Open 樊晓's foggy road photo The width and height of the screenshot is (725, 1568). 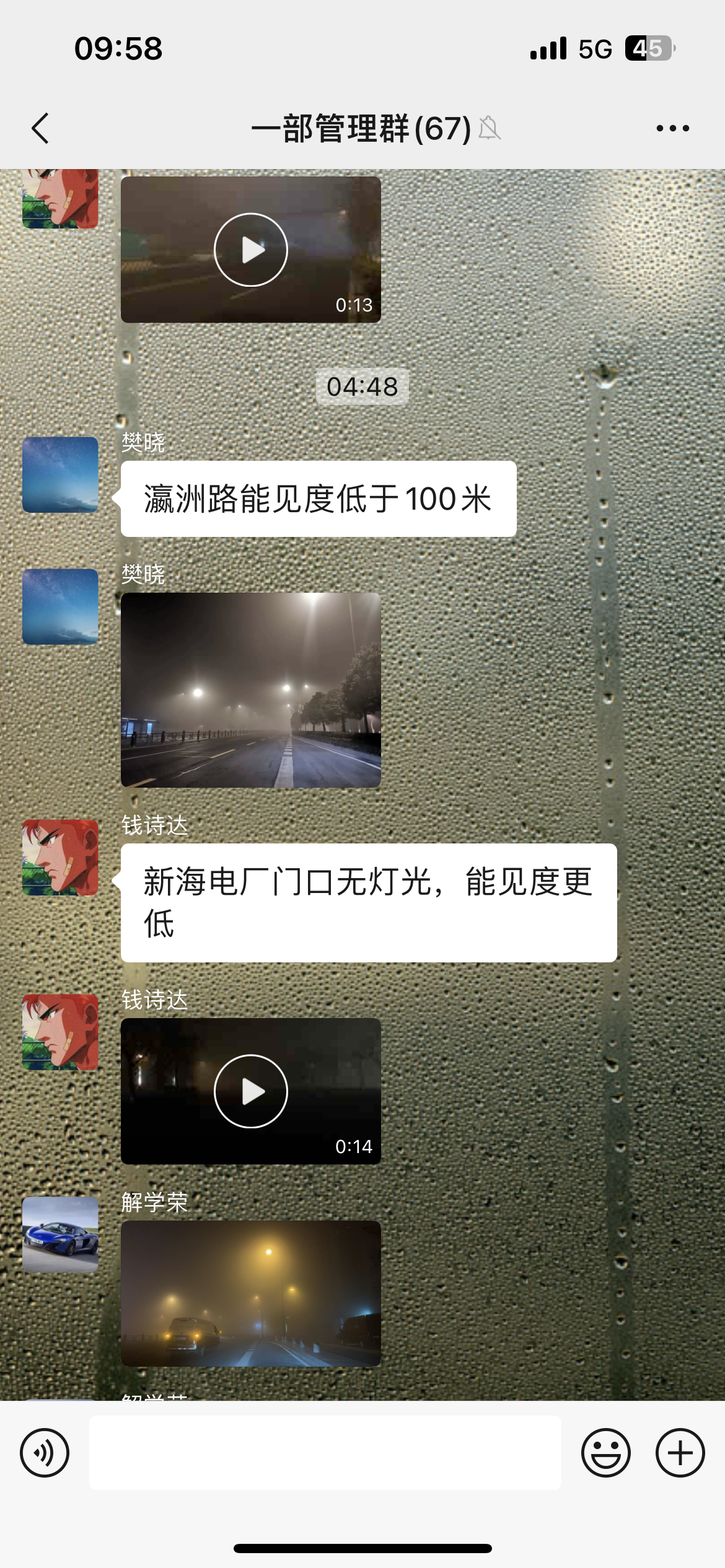coord(250,690)
